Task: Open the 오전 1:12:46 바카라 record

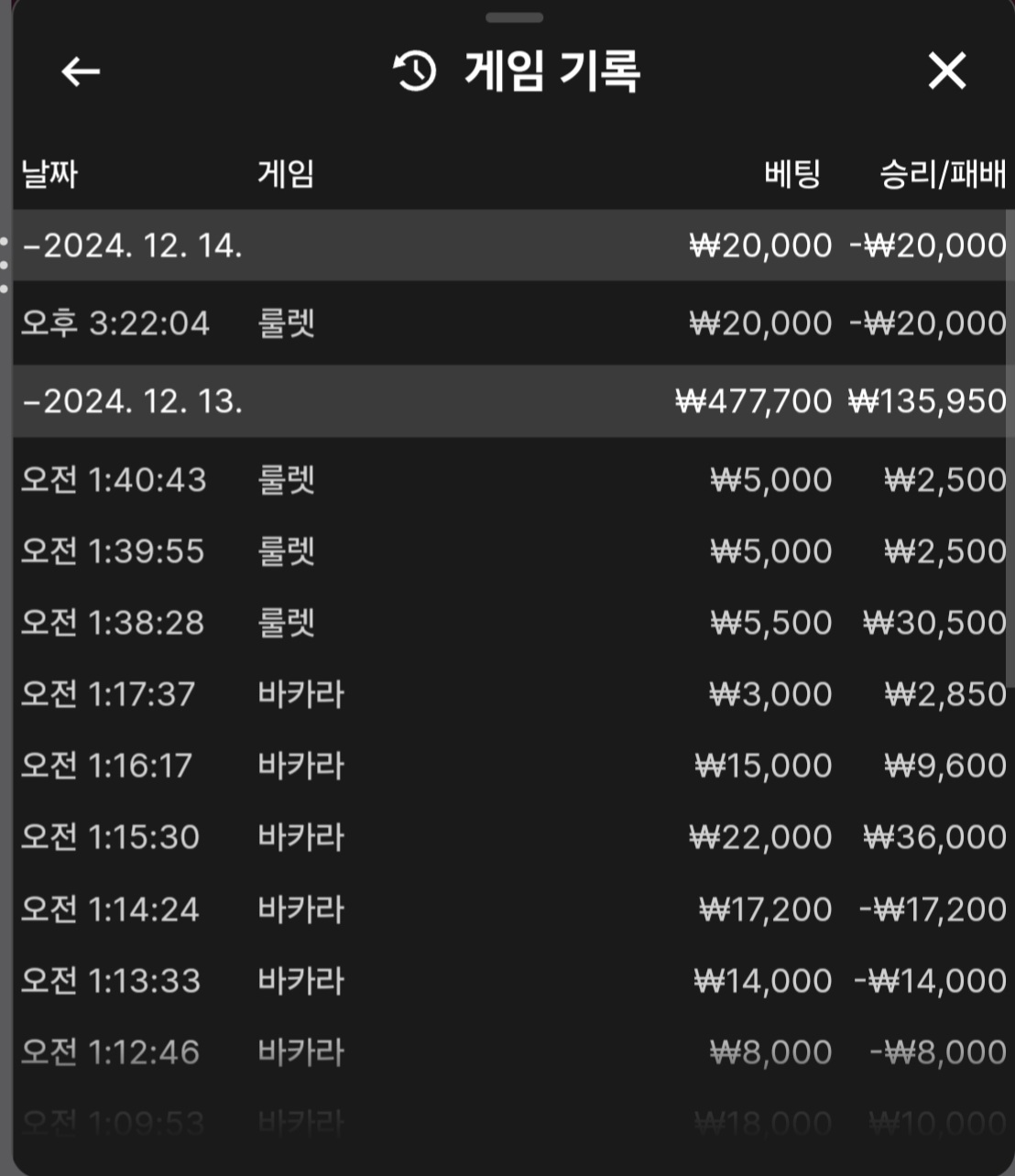Action: (509, 1051)
